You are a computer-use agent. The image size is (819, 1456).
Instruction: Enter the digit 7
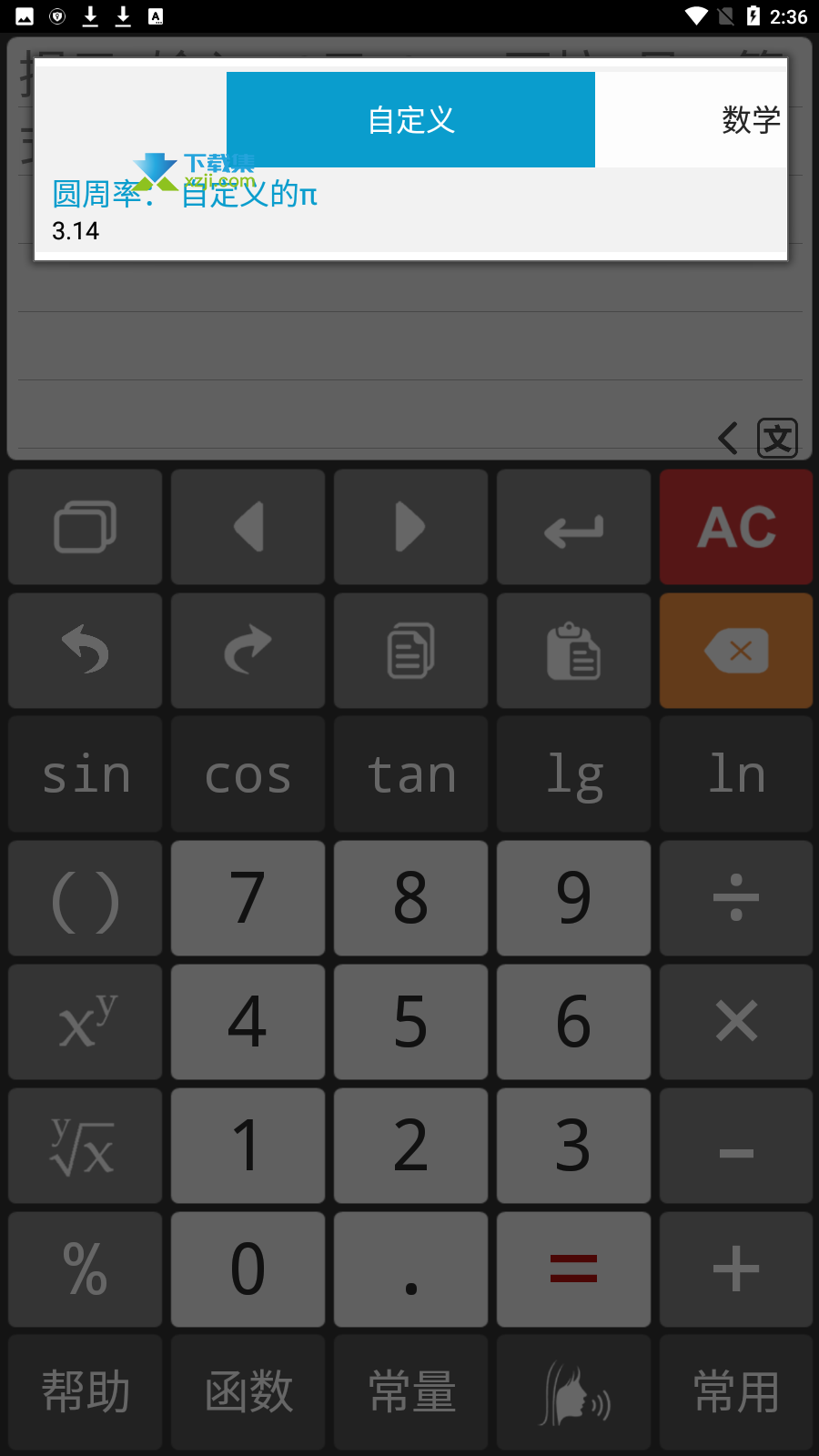tap(248, 898)
